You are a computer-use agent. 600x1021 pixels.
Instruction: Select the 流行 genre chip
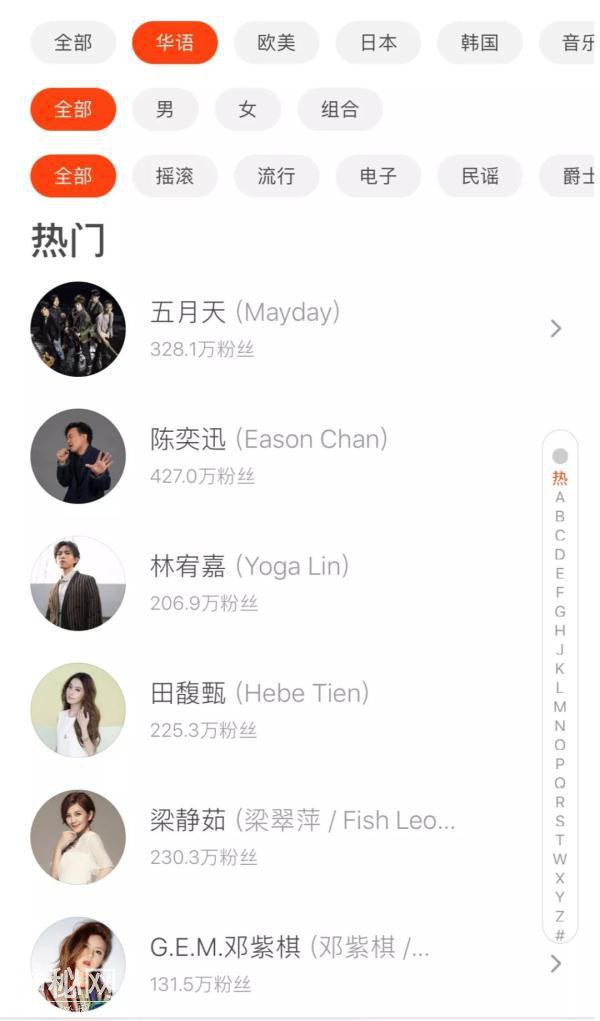[276, 176]
